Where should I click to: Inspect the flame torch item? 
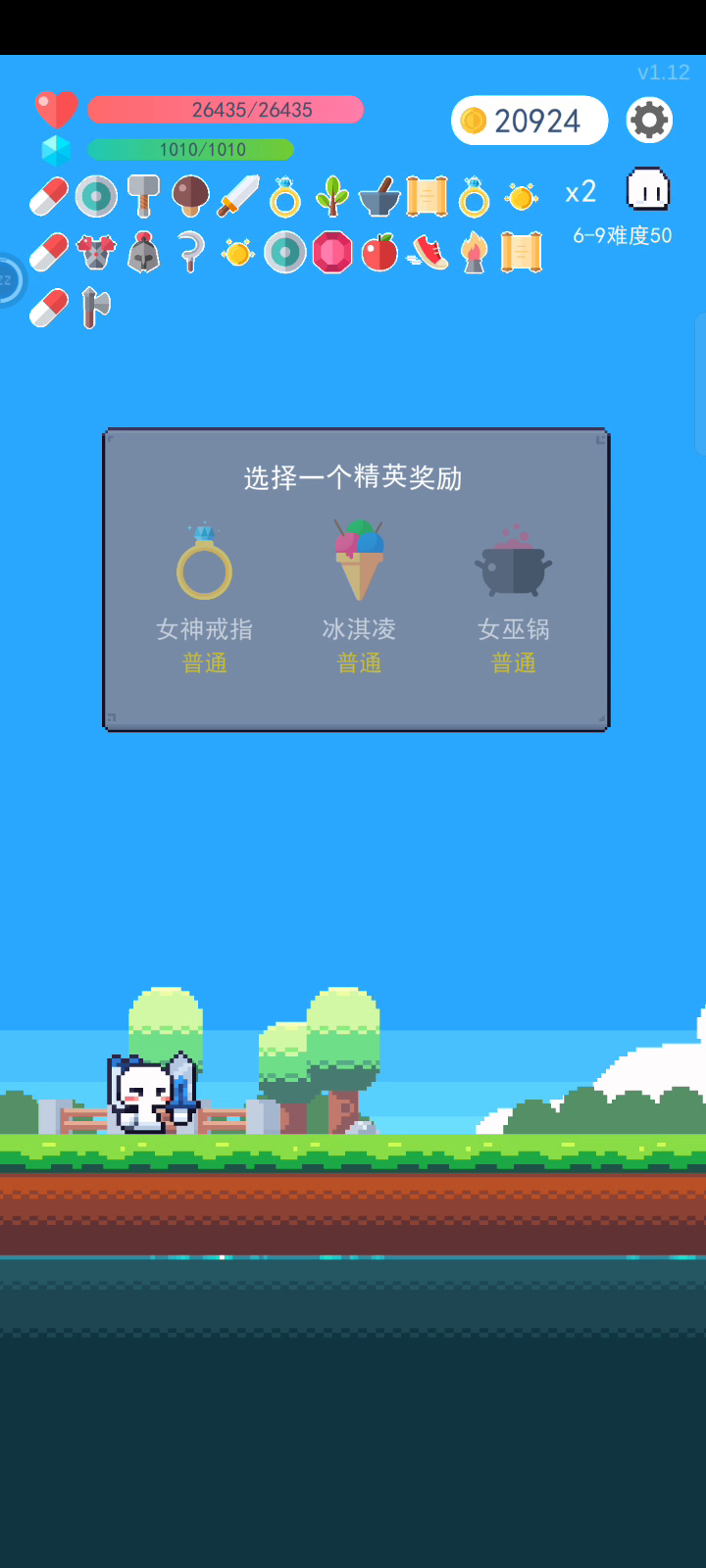474,253
